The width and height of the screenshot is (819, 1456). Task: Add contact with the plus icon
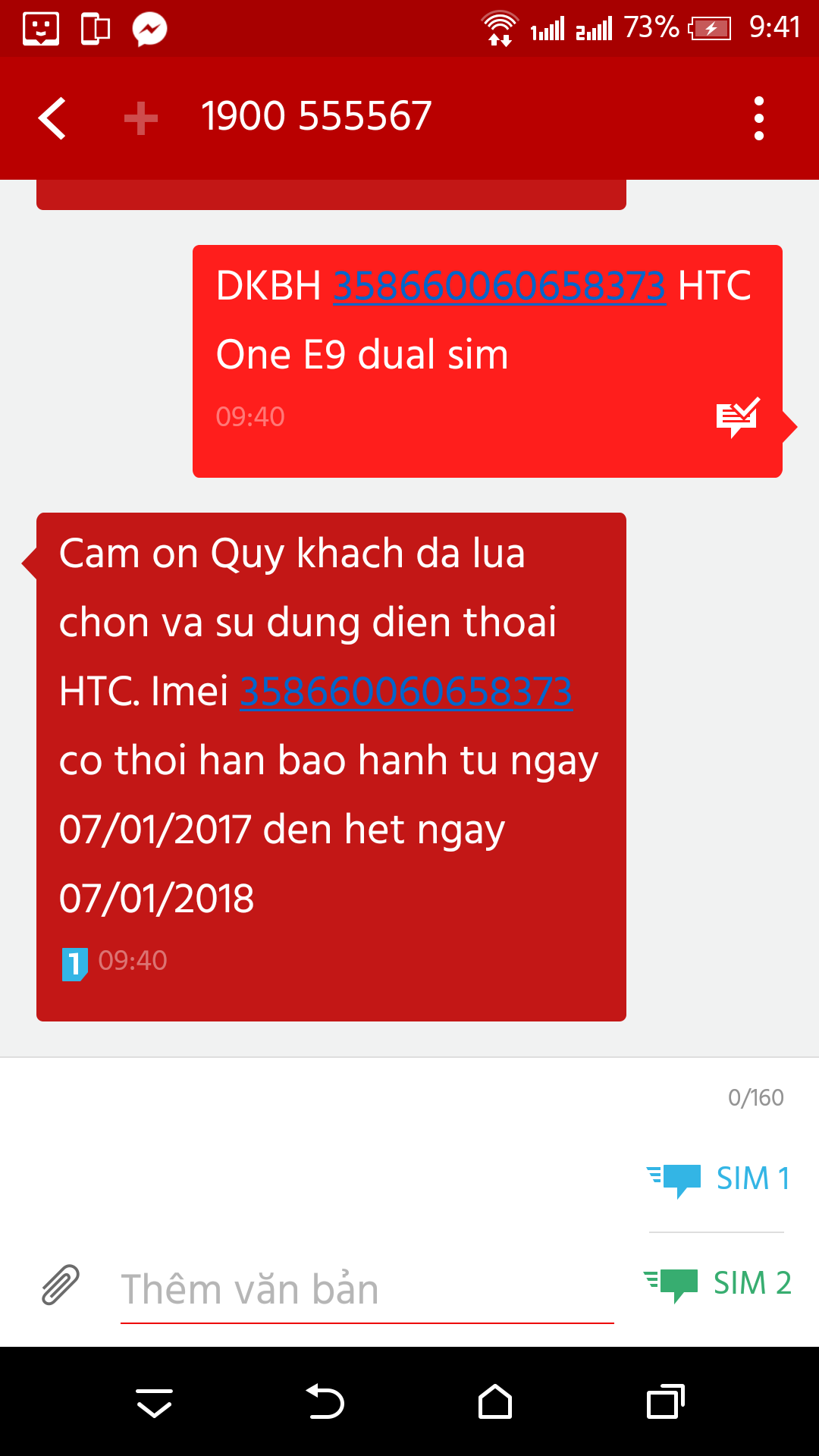pos(141,118)
